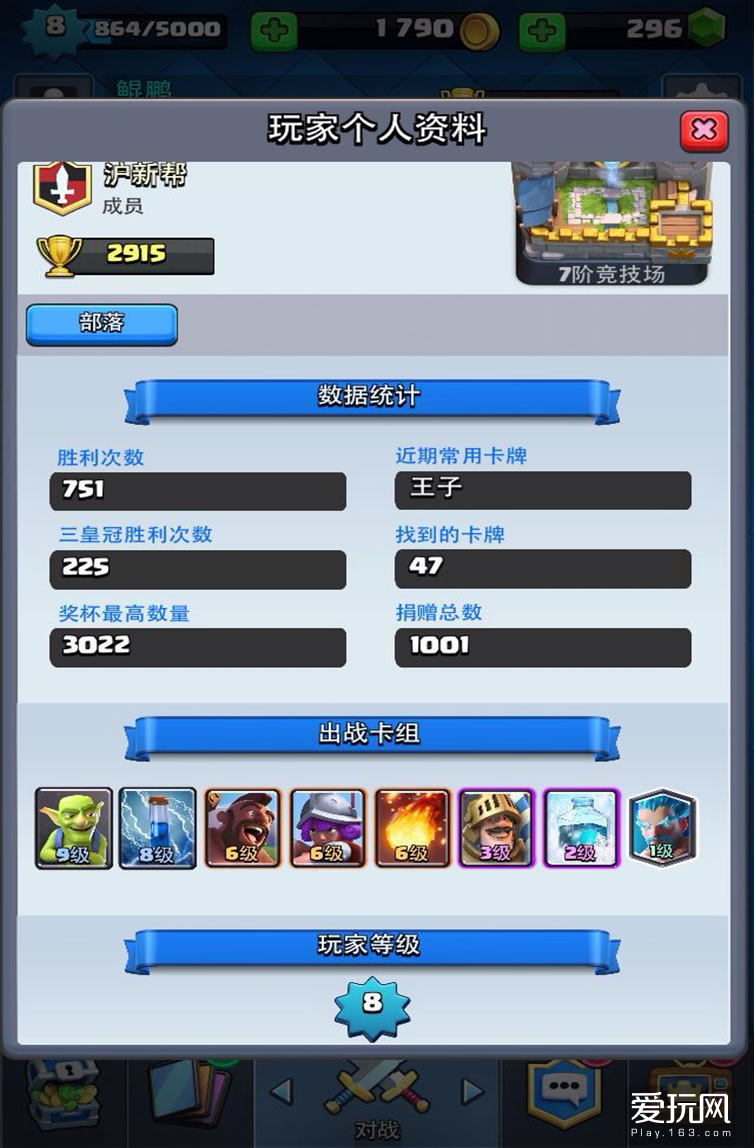This screenshot has height=1148, width=755.
Task: View the Goblins card in battle deck
Action: [74, 827]
